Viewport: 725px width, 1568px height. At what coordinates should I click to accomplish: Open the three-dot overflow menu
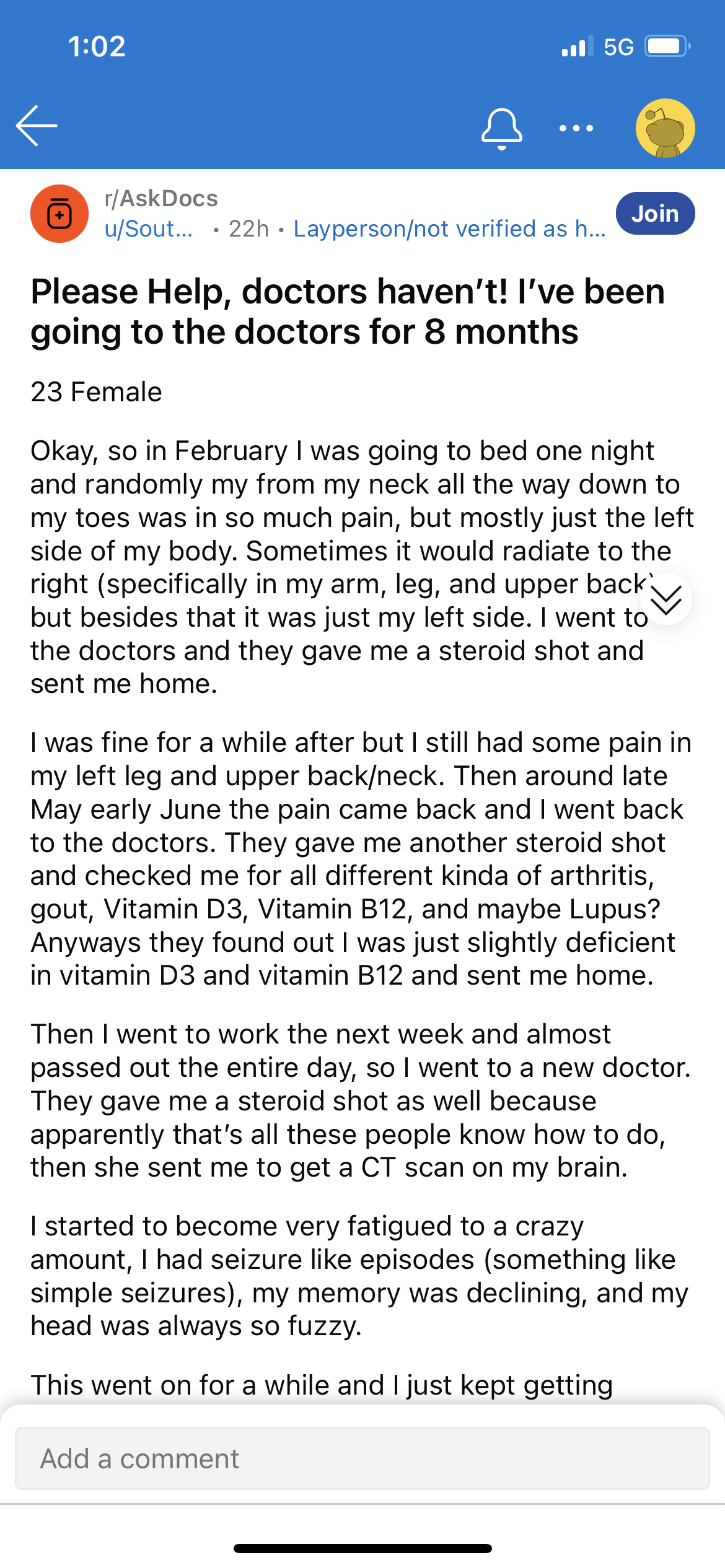(576, 128)
